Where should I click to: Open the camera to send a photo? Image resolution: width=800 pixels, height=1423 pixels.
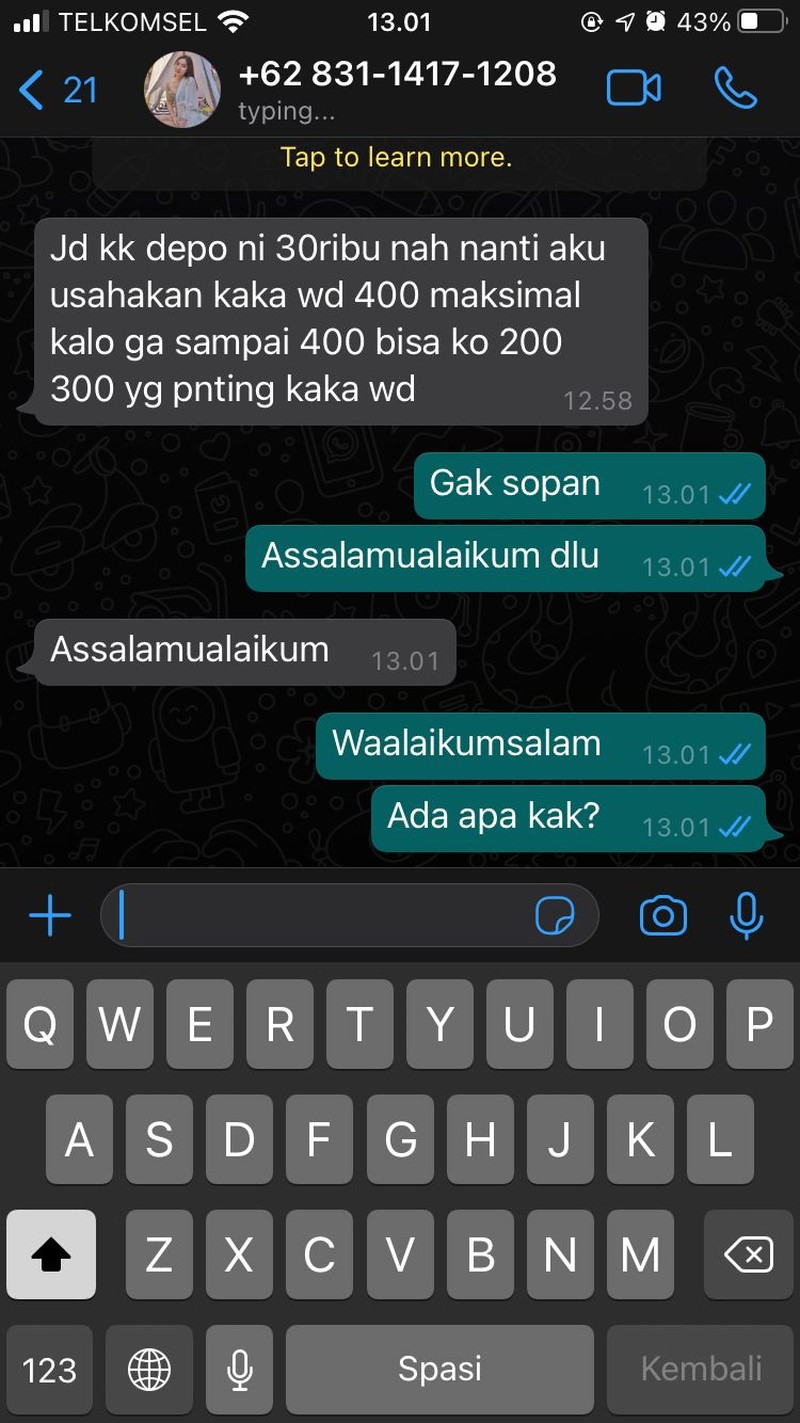[662, 914]
